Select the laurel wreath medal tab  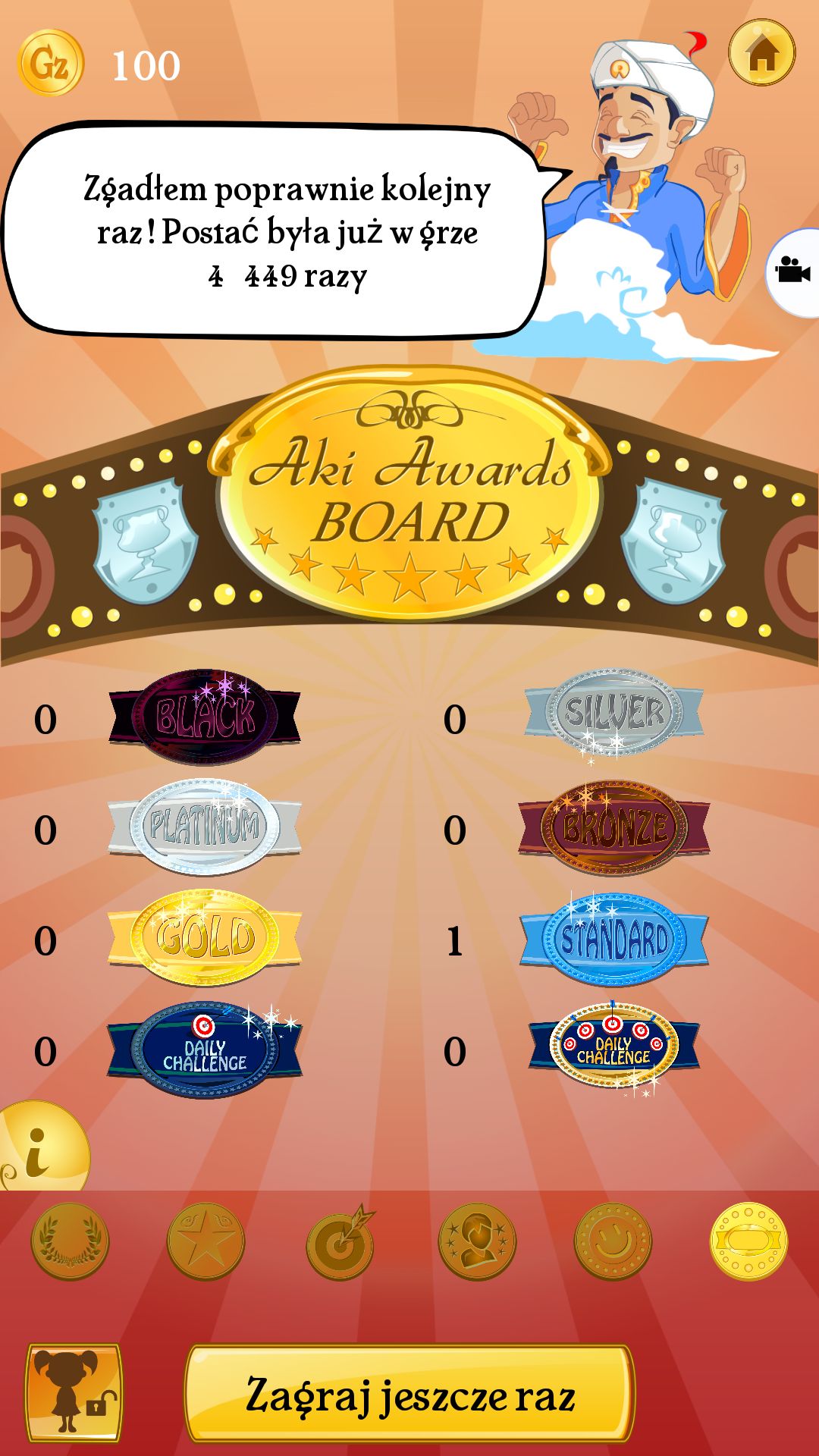tap(70, 1241)
